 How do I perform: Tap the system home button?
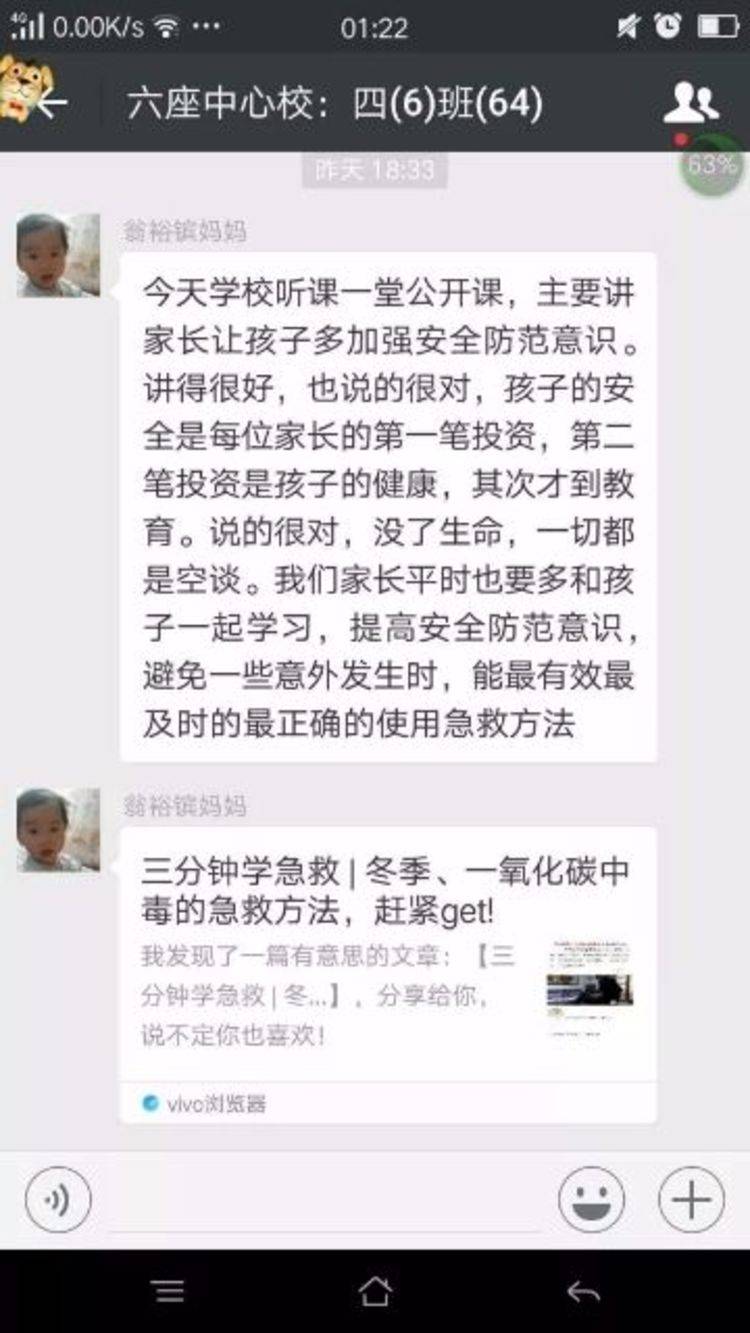click(x=375, y=1291)
